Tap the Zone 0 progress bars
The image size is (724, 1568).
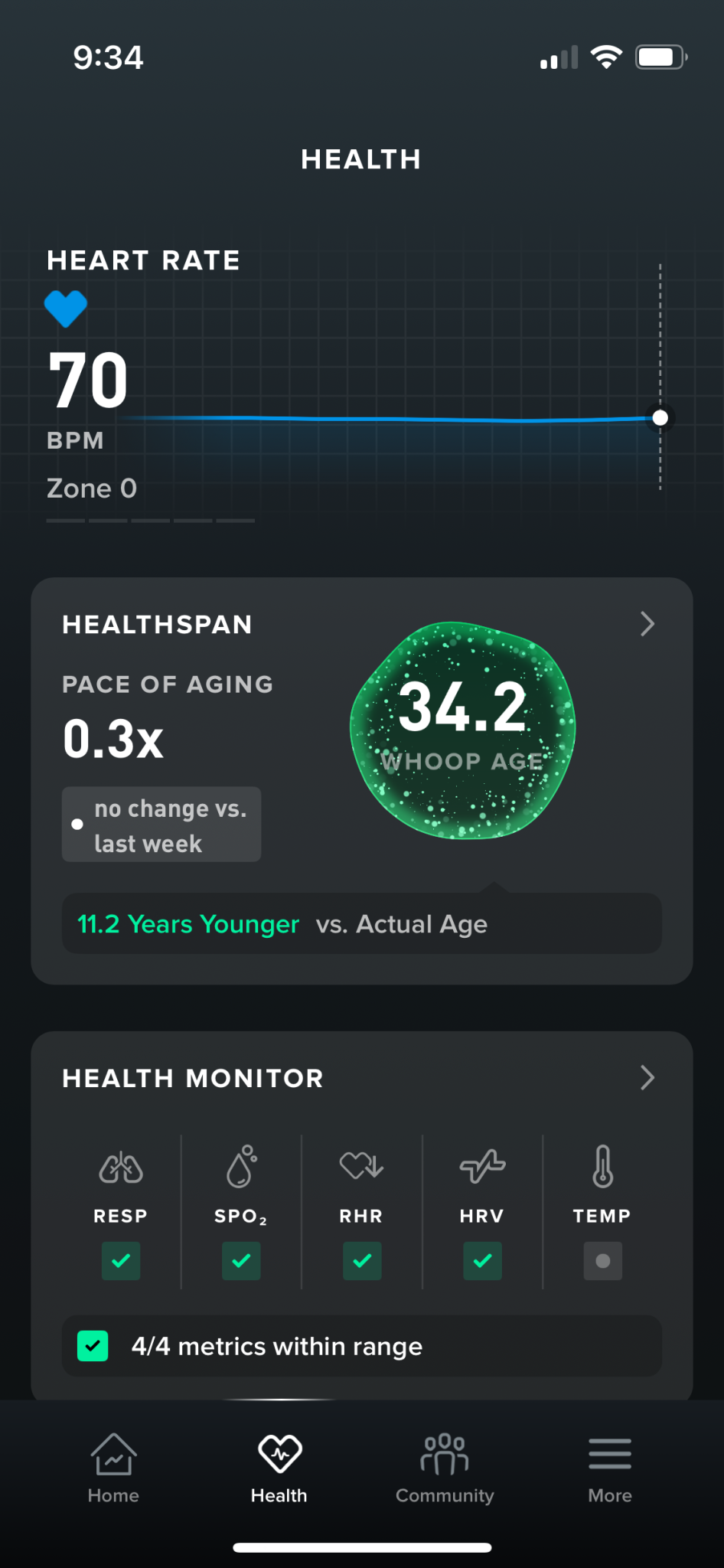pyautogui.click(x=150, y=521)
